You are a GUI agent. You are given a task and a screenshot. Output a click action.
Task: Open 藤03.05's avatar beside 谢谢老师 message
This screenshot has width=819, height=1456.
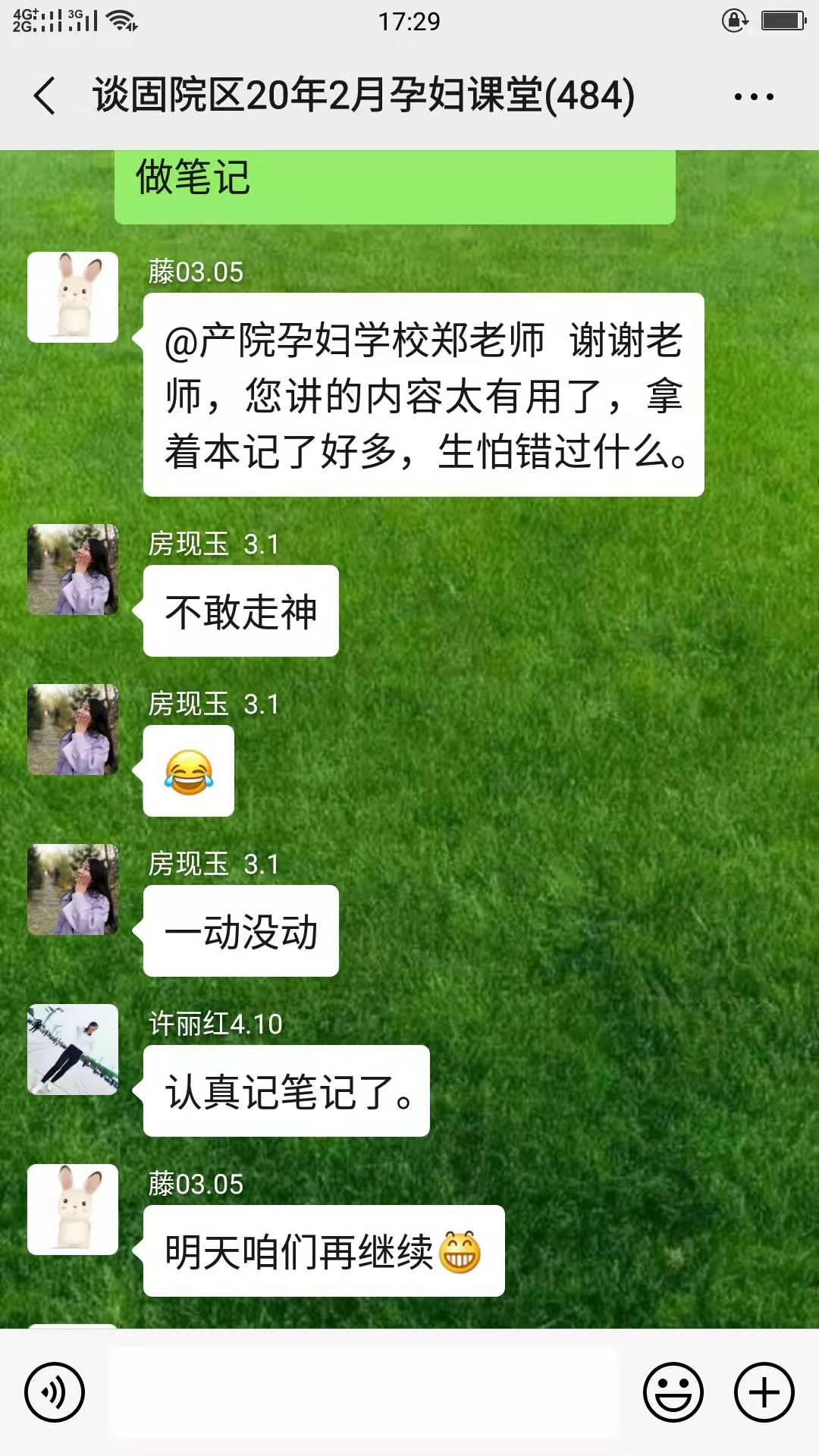click(x=73, y=297)
